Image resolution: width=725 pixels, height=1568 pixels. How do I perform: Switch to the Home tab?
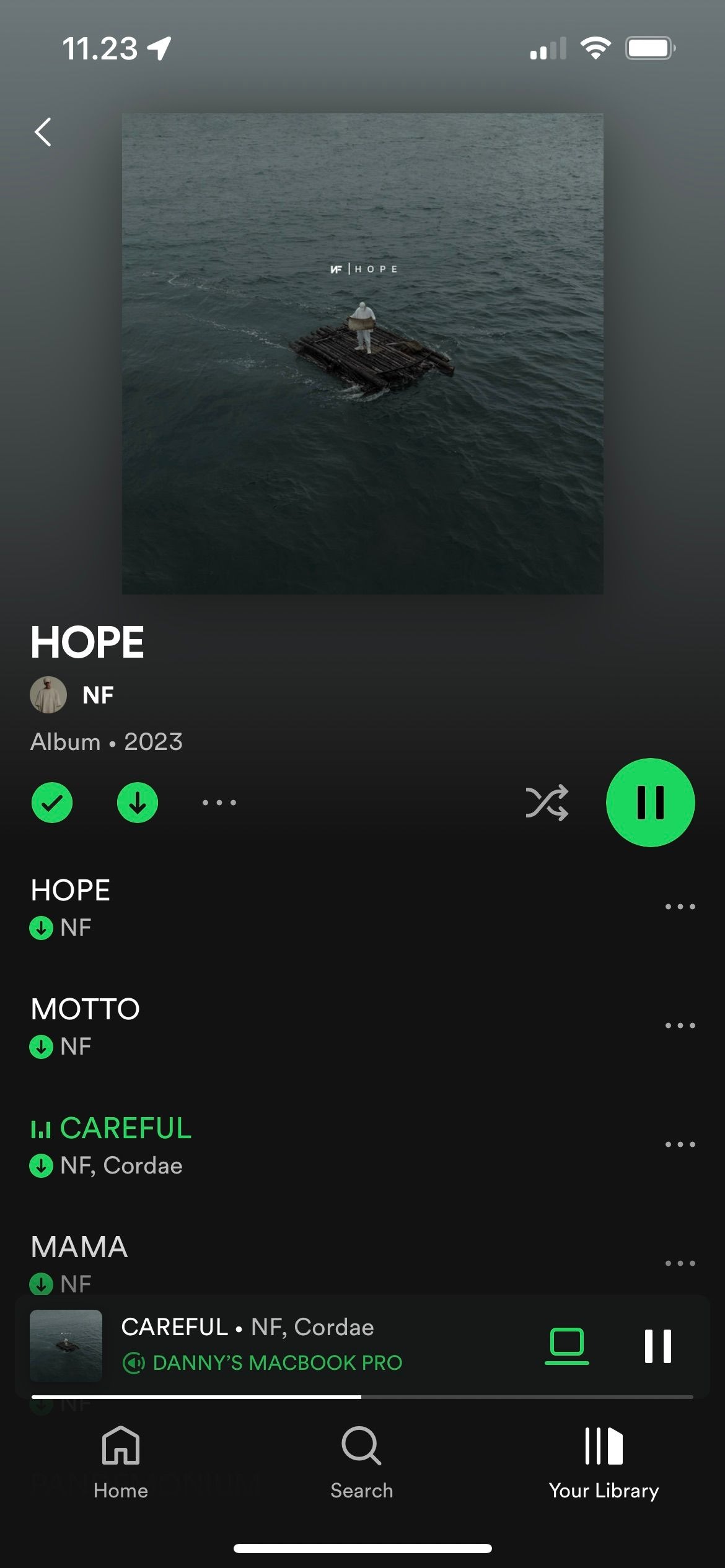click(121, 1463)
